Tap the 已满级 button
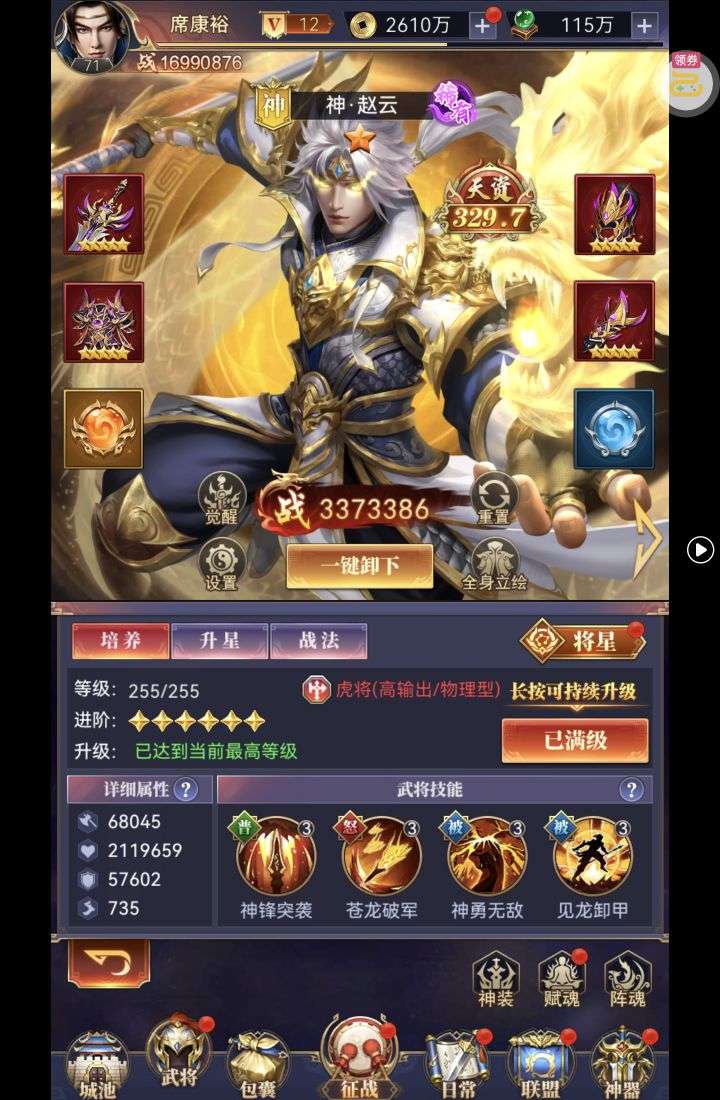 tap(575, 741)
